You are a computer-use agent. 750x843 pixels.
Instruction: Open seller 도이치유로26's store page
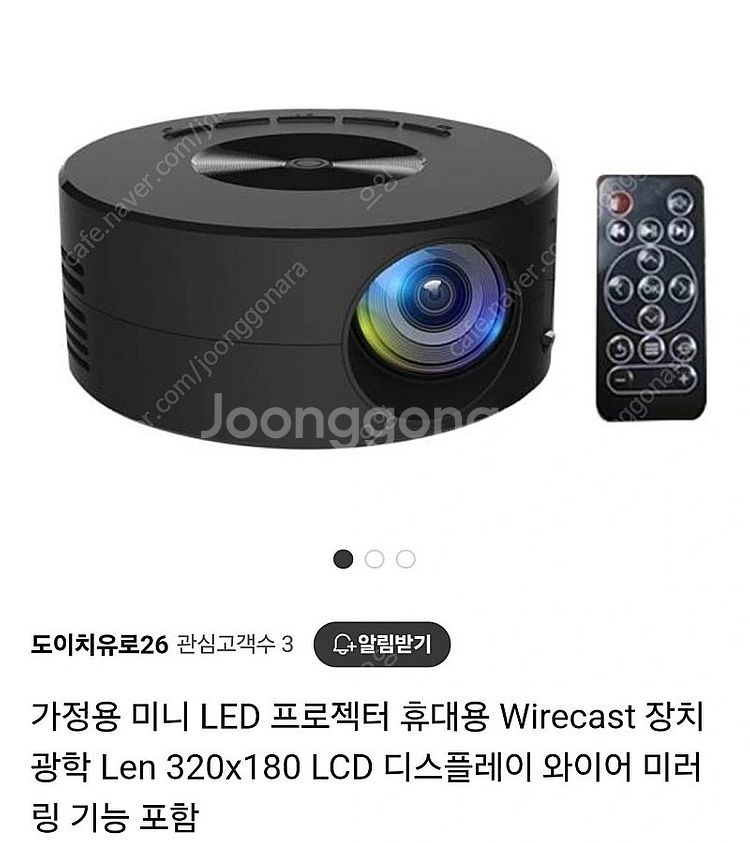point(99,644)
